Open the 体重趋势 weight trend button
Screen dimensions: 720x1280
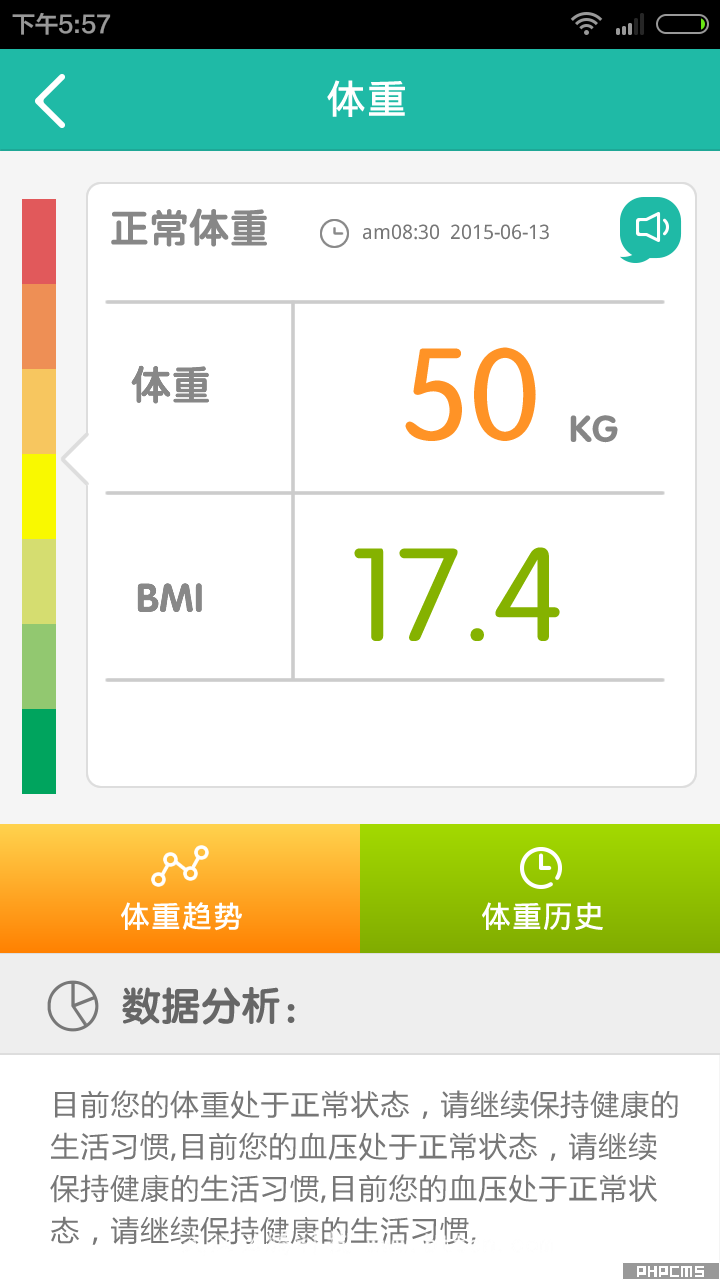click(180, 888)
